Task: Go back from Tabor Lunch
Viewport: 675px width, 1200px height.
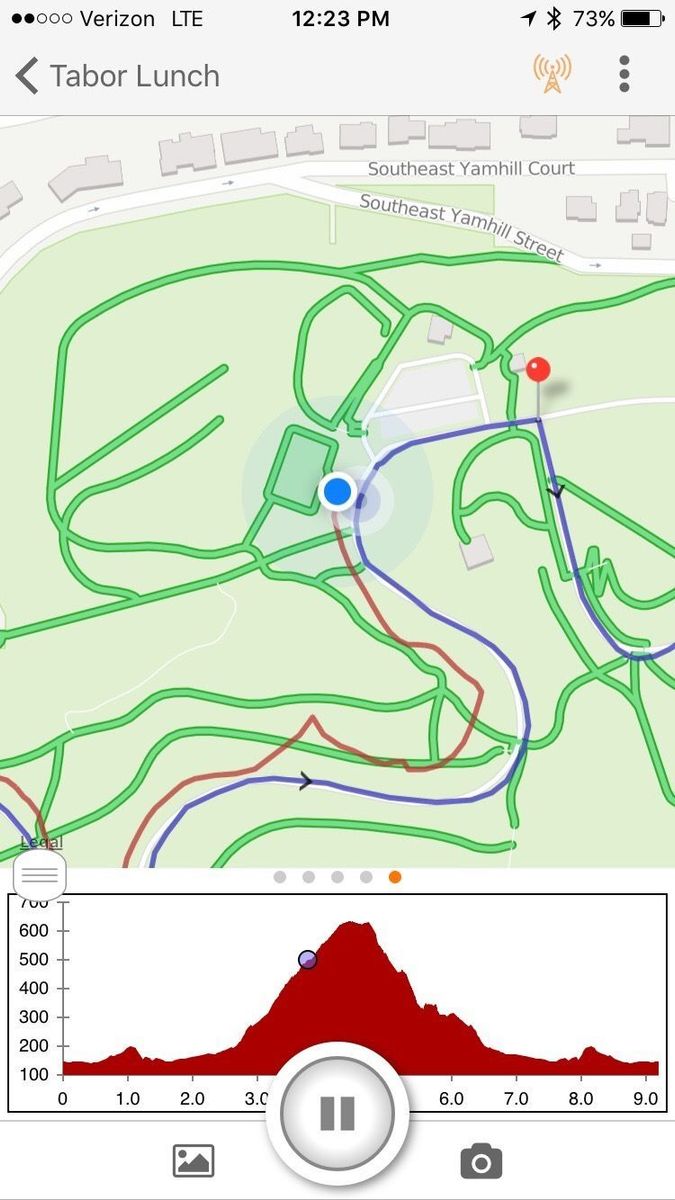Action: tap(28, 76)
